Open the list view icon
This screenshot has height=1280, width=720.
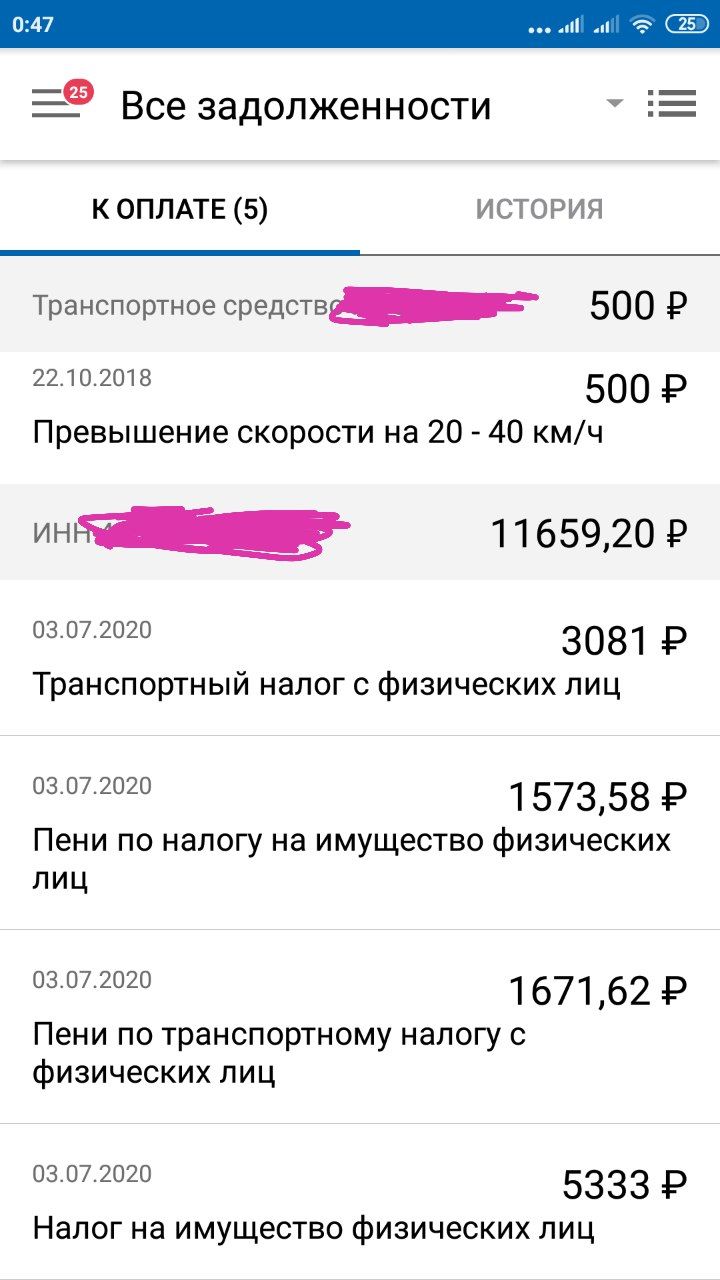[x=671, y=104]
